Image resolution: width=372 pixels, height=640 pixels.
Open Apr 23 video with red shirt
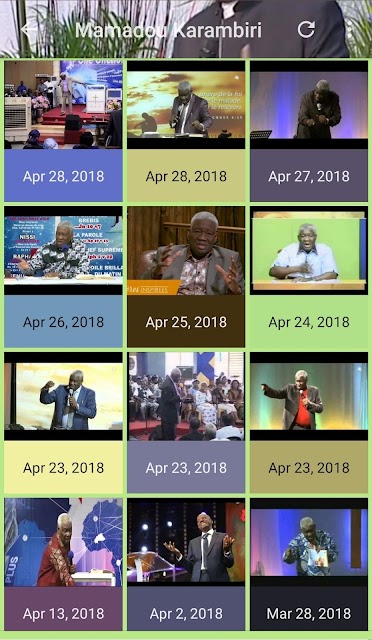tap(309, 422)
